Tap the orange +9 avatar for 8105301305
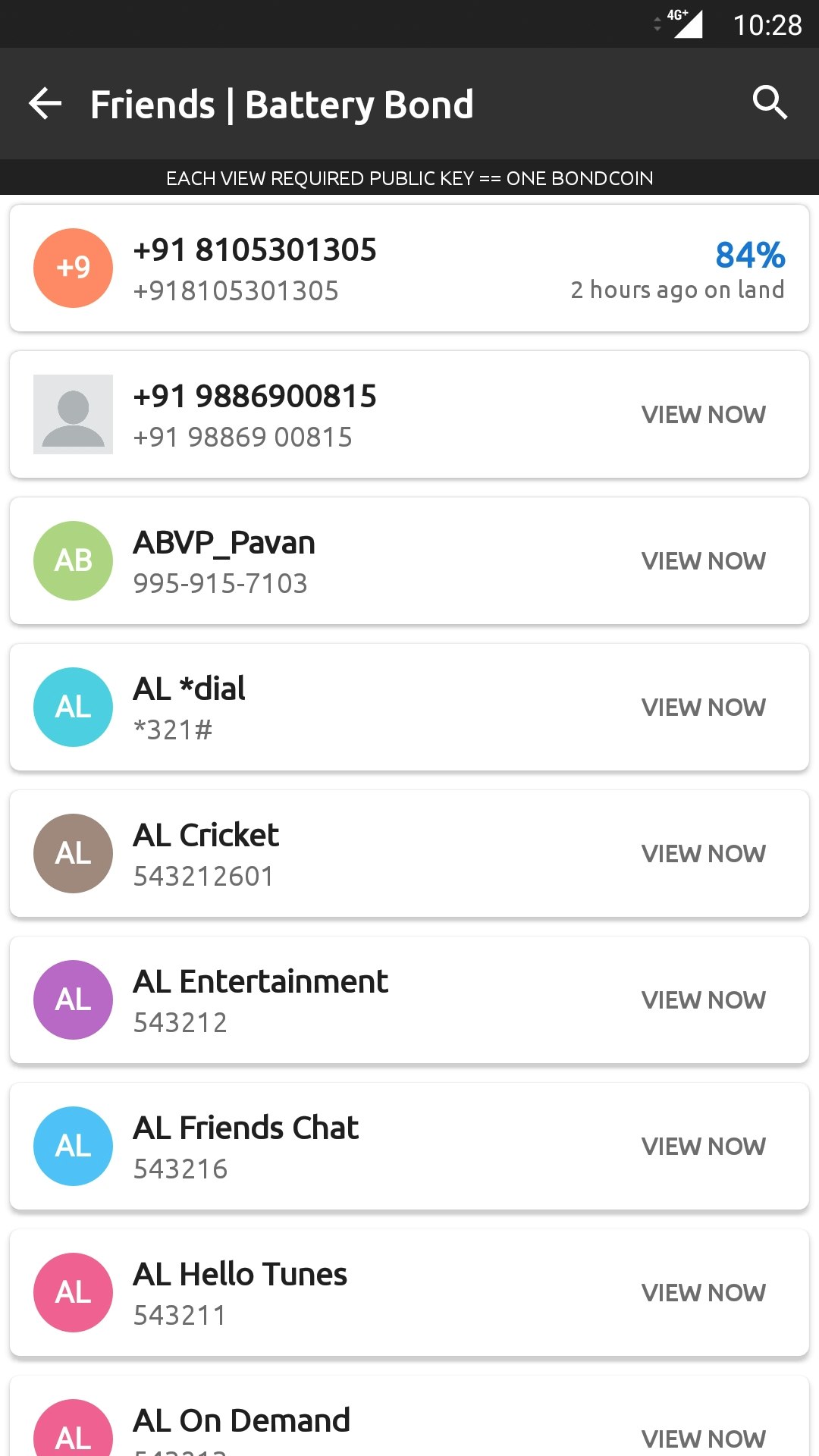Image resolution: width=819 pixels, height=1456 pixels. (72, 268)
